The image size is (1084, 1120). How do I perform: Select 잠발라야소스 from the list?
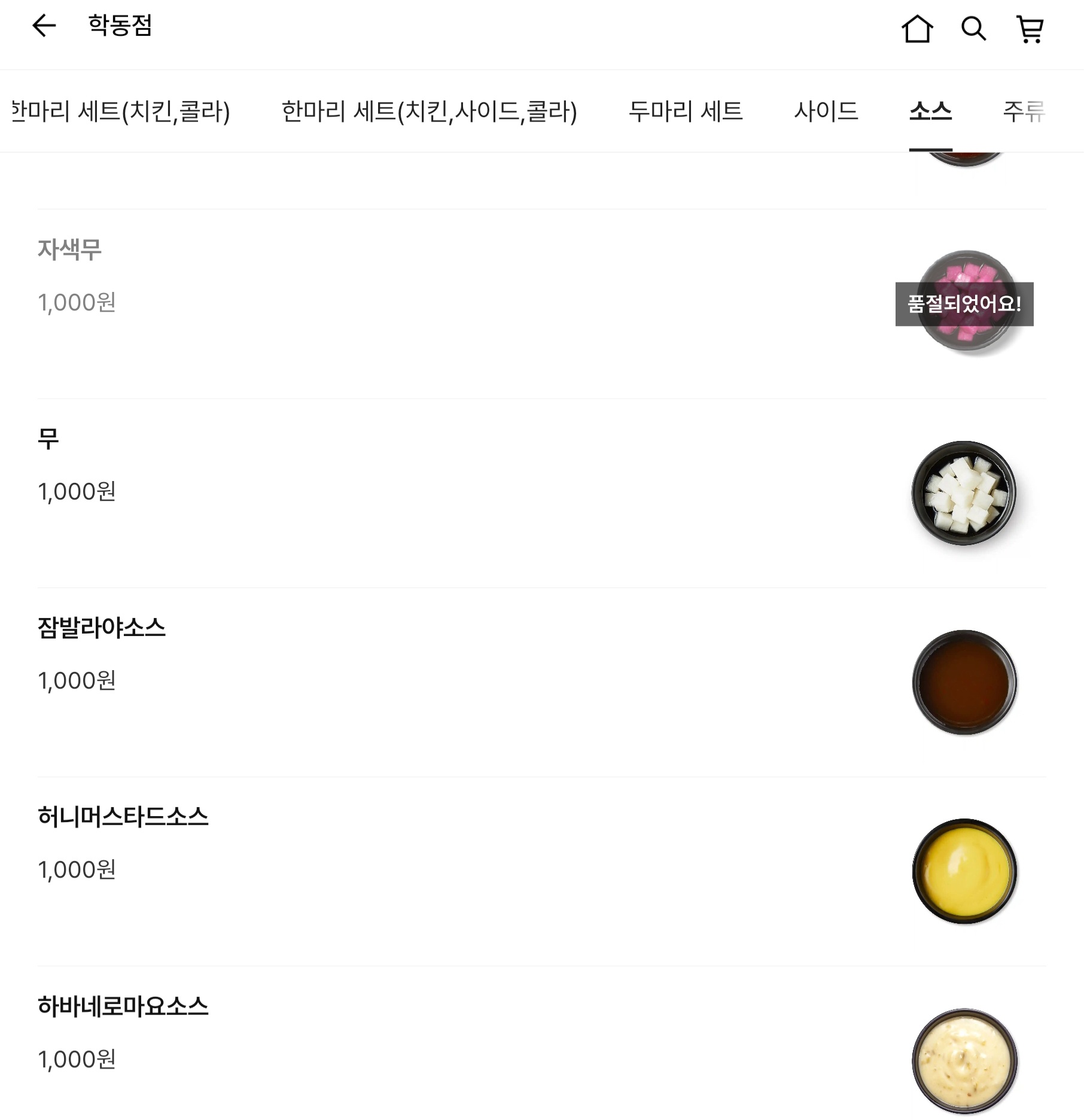tap(102, 628)
